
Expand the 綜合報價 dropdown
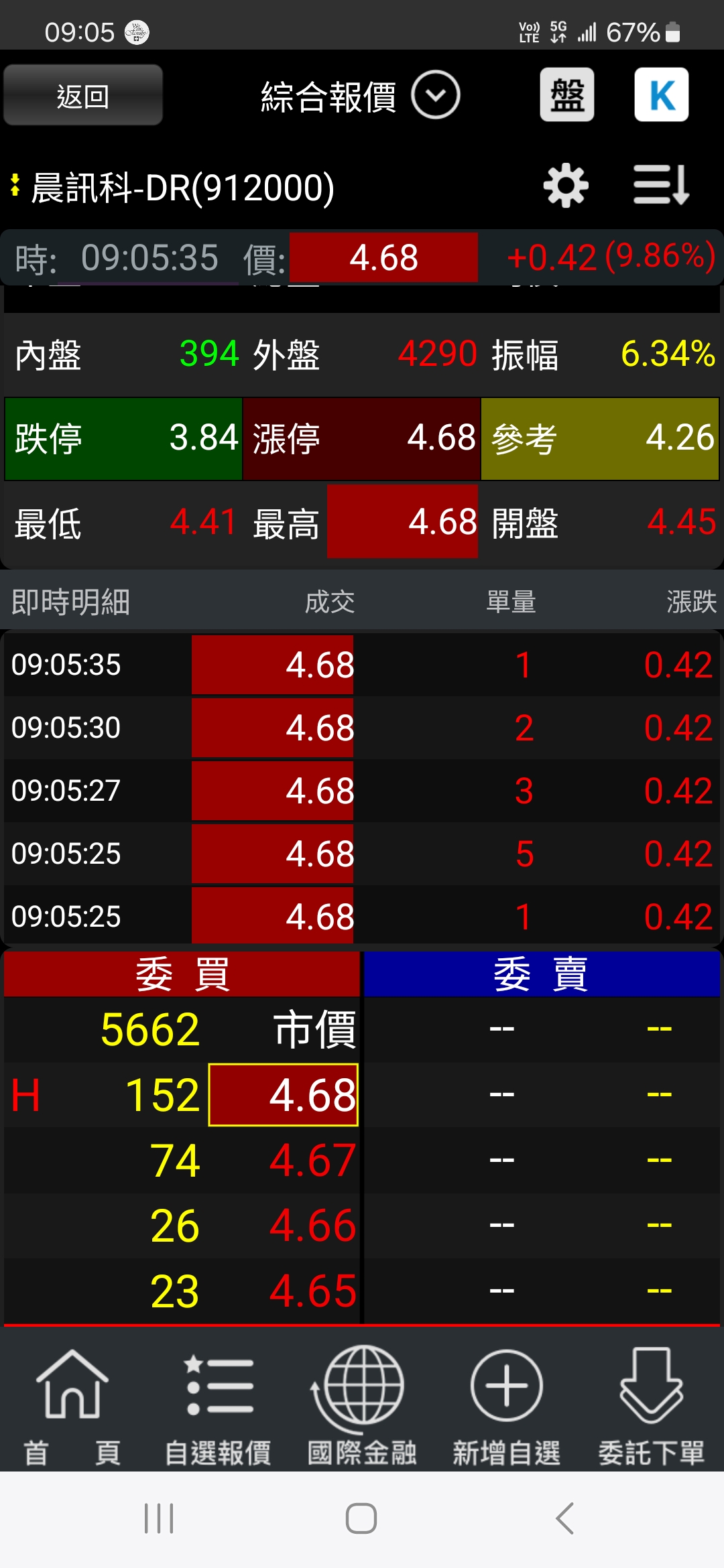435,95
